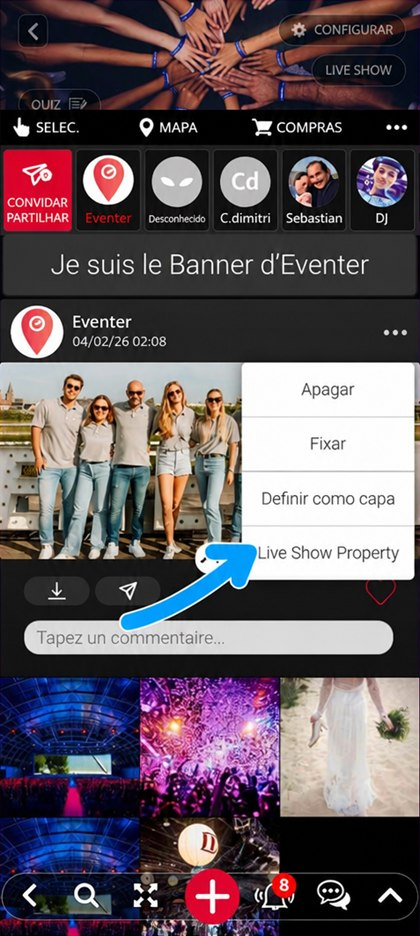Open Compras shopping cart
This screenshot has height=936, width=420.
297,127
